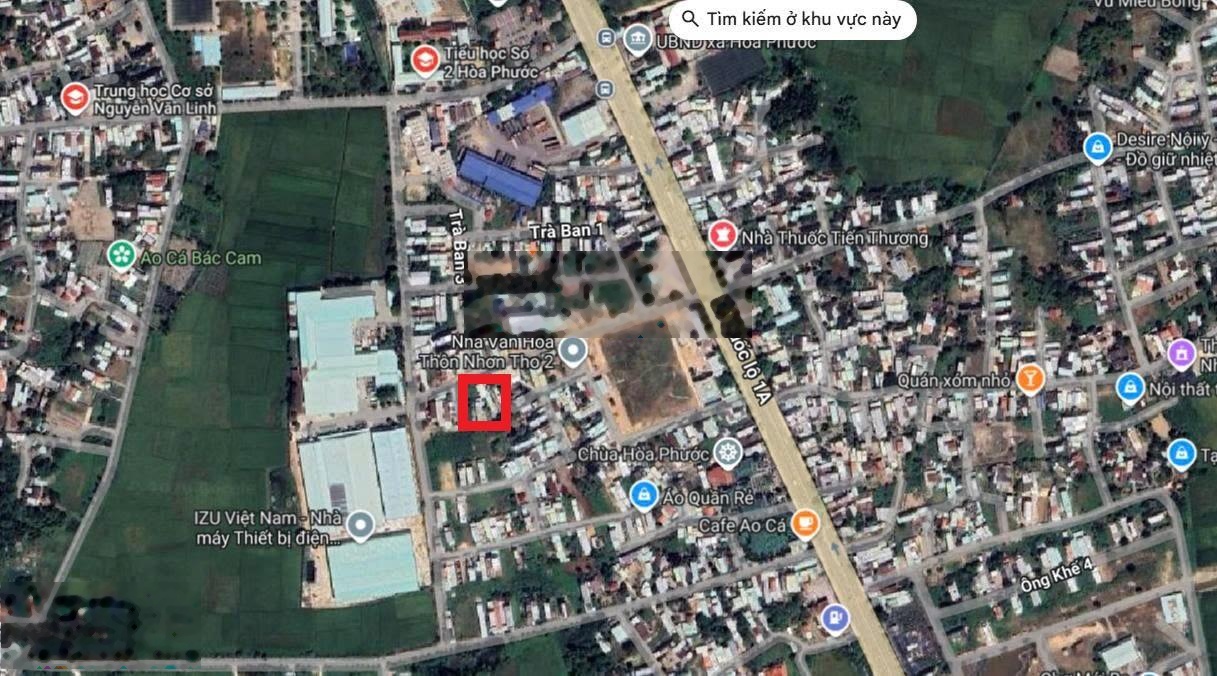Open Tiểu học Số 2 Hòa Phước marker

click(x=425, y=59)
